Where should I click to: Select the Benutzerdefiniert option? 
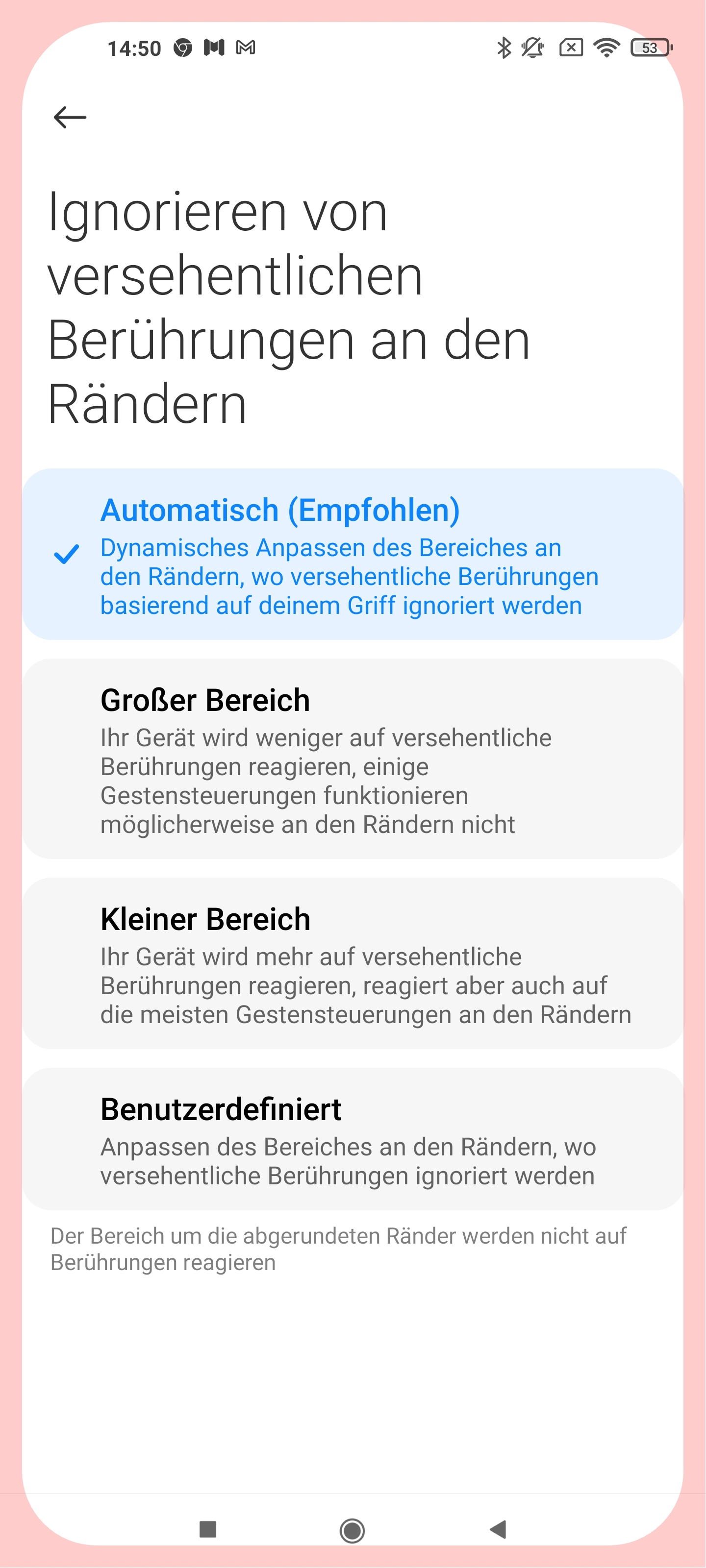pyautogui.click(x=353, y=1139)
